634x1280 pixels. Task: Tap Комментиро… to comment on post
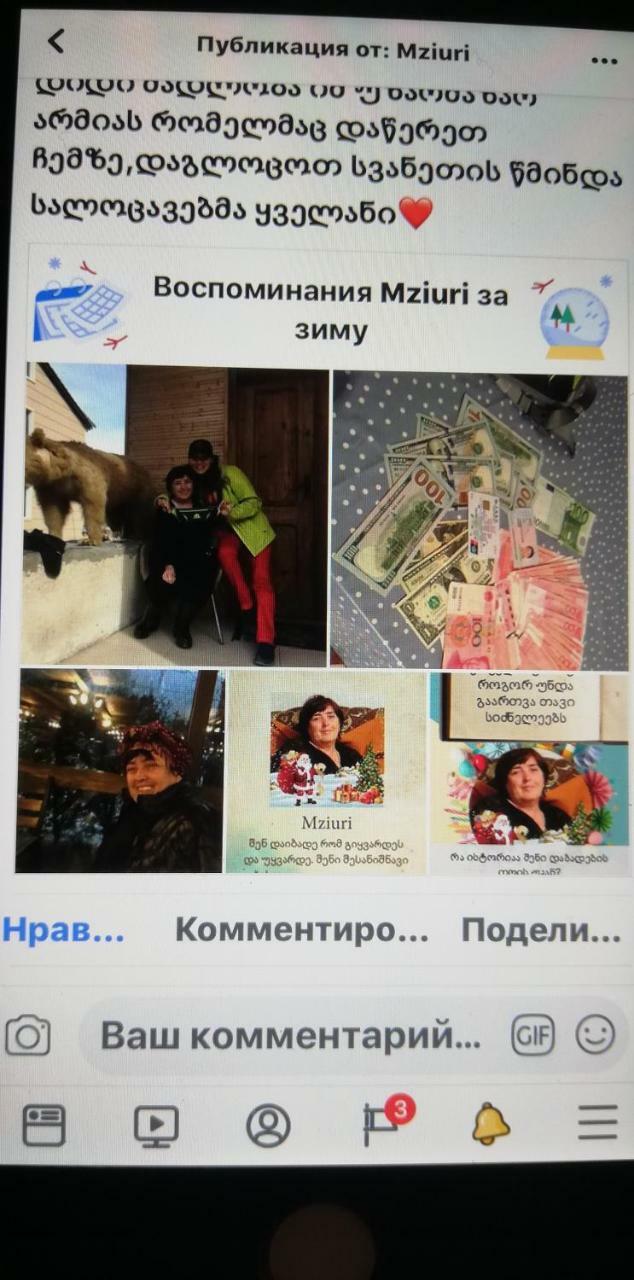tap(301, 930)
